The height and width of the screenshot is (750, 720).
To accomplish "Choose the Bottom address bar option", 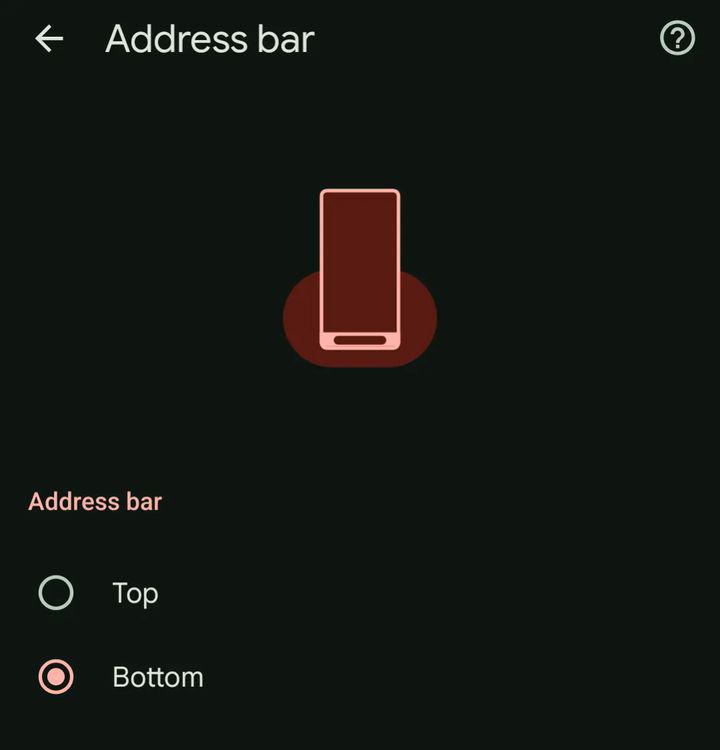I will pyautogui.click(x=56, y=677).
